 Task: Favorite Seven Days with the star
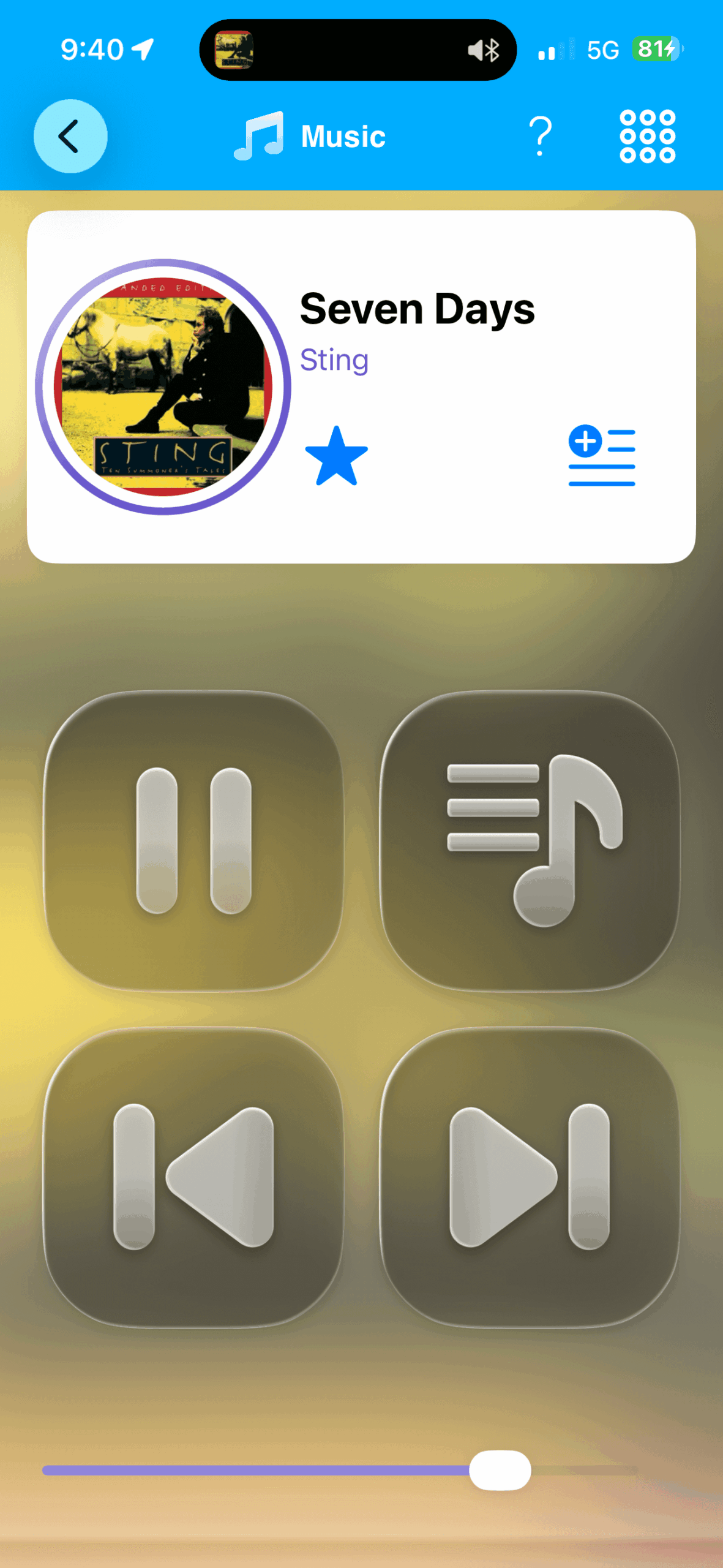tap(336, 456)
